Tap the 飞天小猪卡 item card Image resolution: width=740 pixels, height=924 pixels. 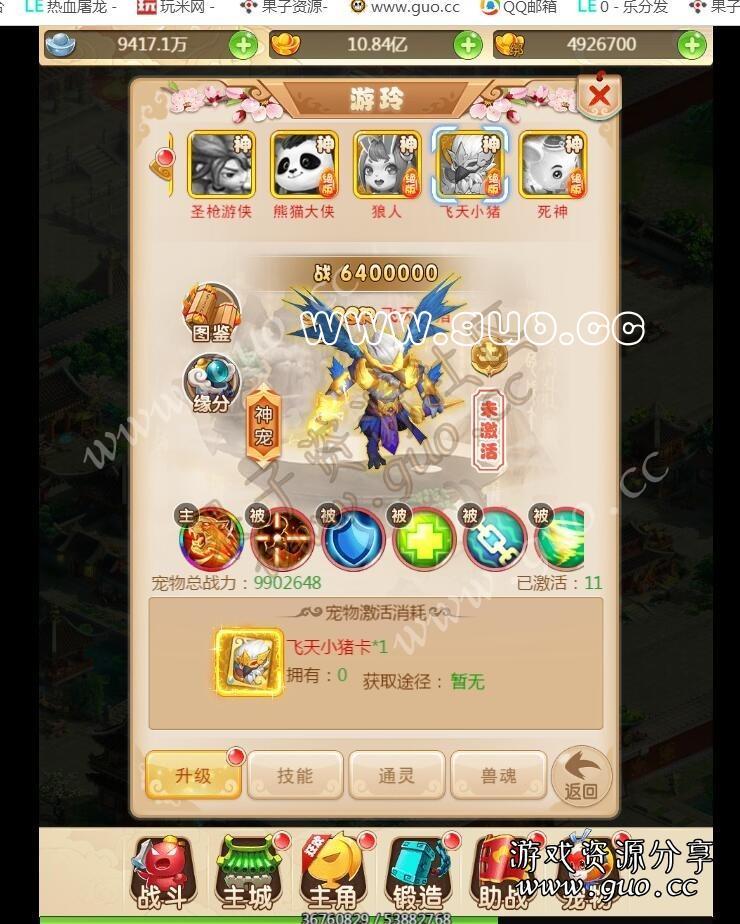point(247,662)
